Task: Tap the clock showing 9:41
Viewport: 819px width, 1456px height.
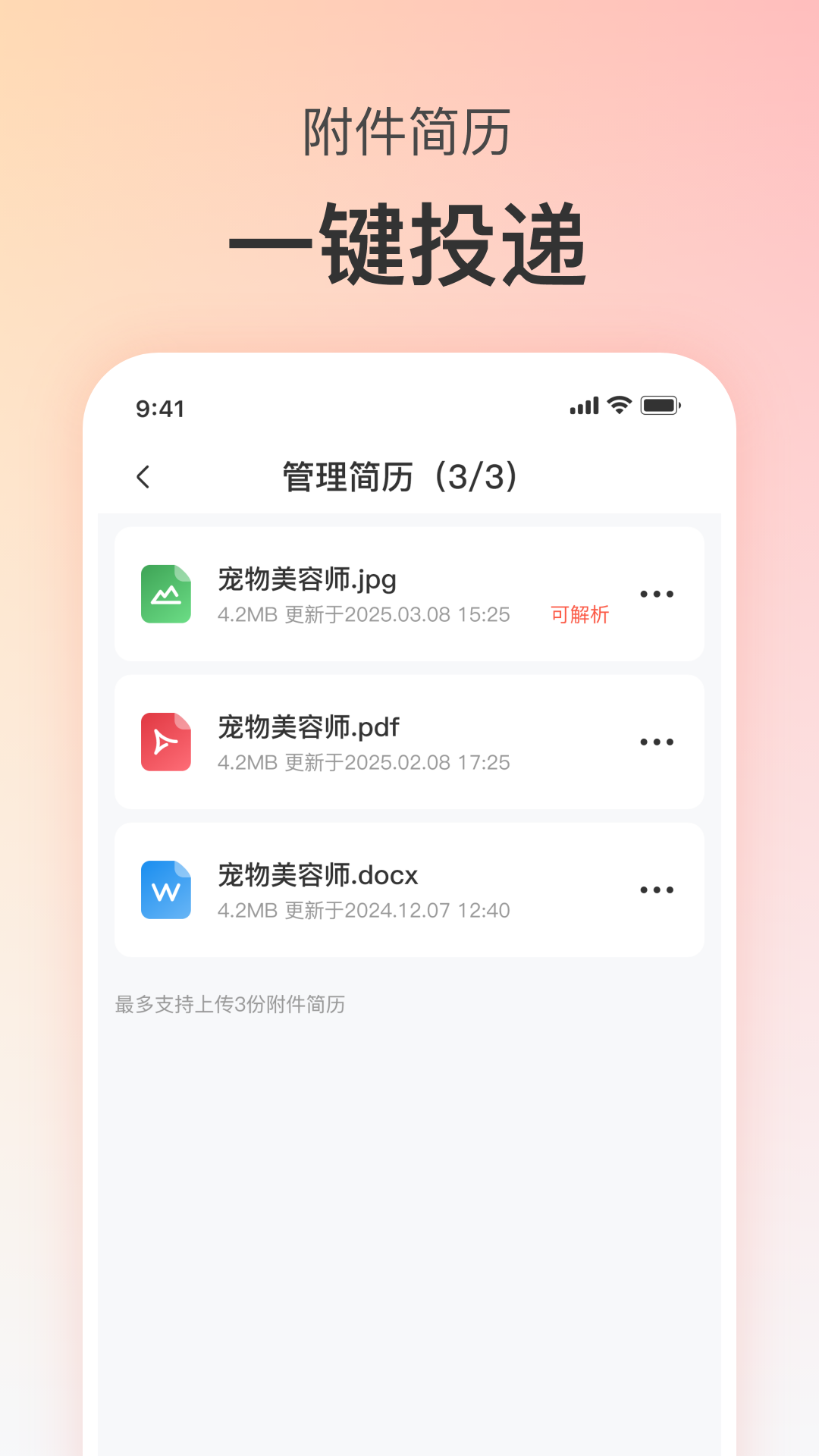Action: 159,409
